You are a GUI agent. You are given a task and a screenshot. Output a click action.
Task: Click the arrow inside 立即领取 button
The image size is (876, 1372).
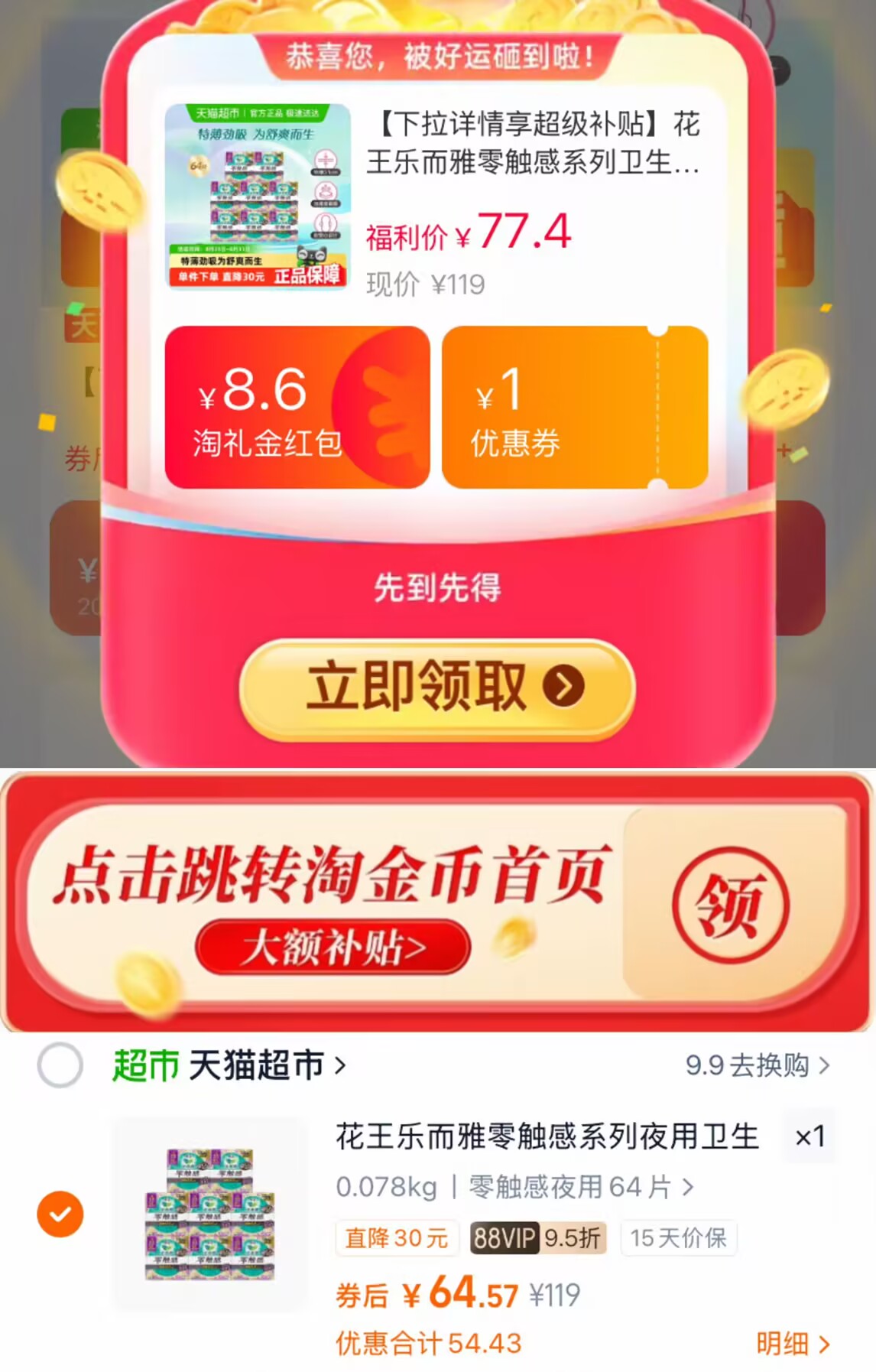tap(565, 688)
